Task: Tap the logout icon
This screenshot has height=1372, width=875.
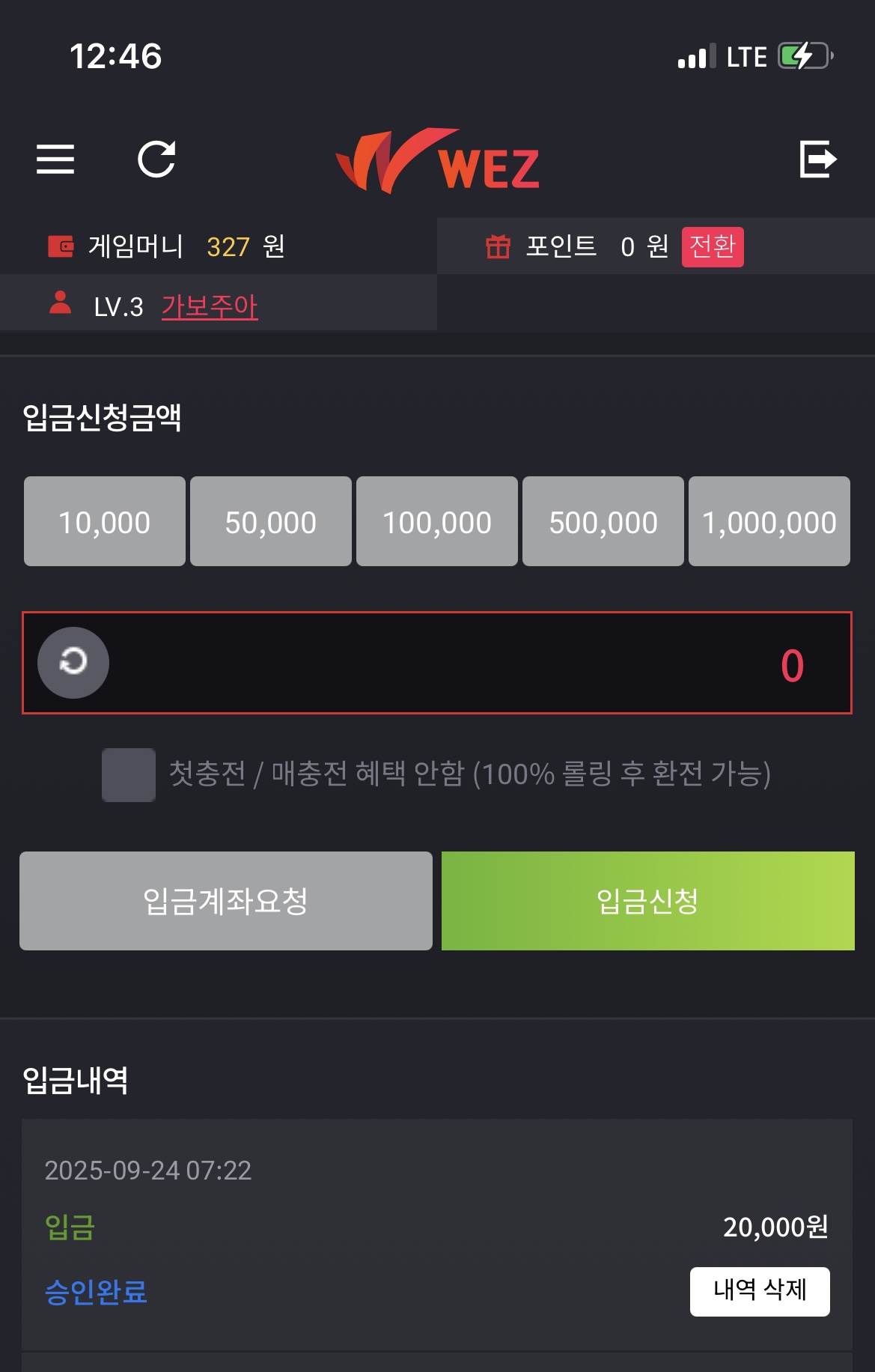Action: [x=817, y=160]
